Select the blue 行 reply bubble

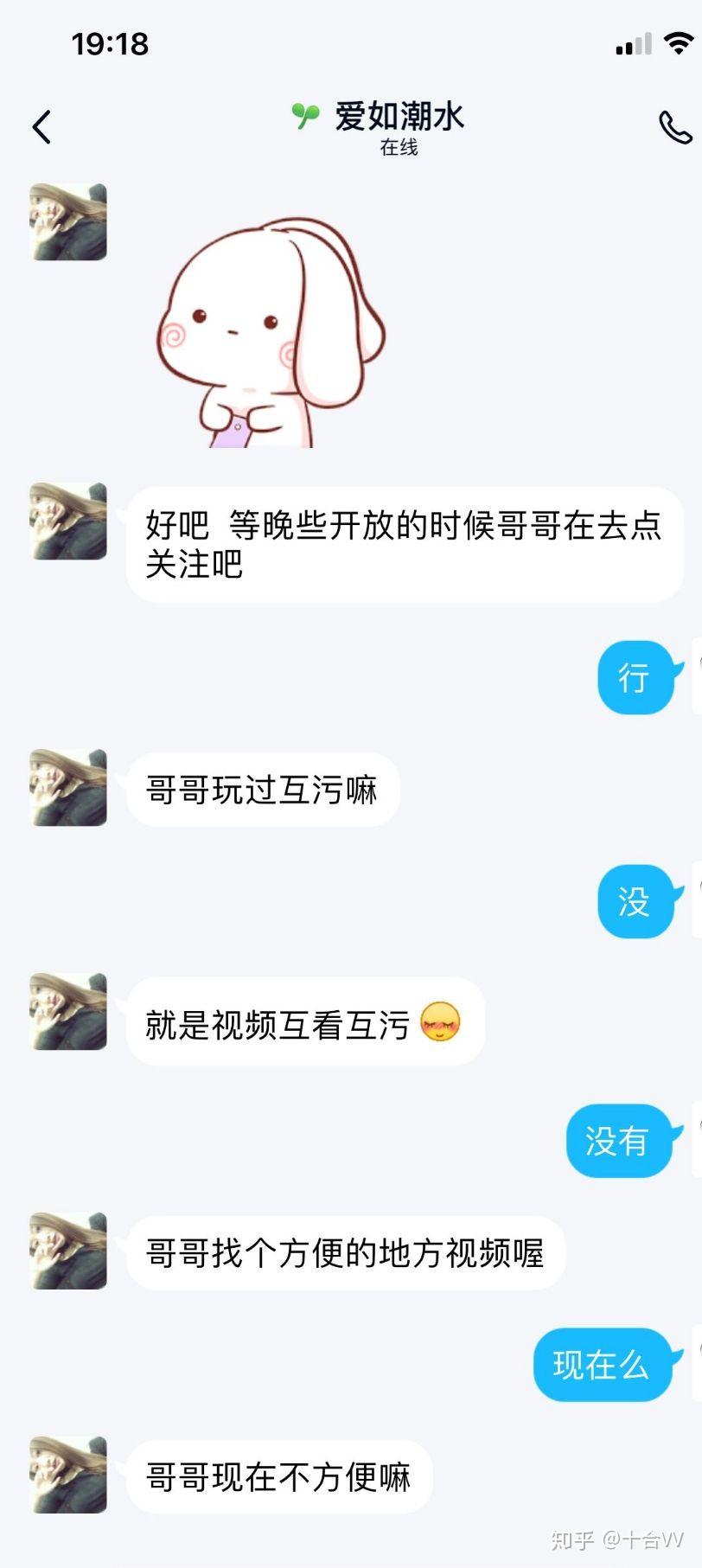(x=637, y=678)
